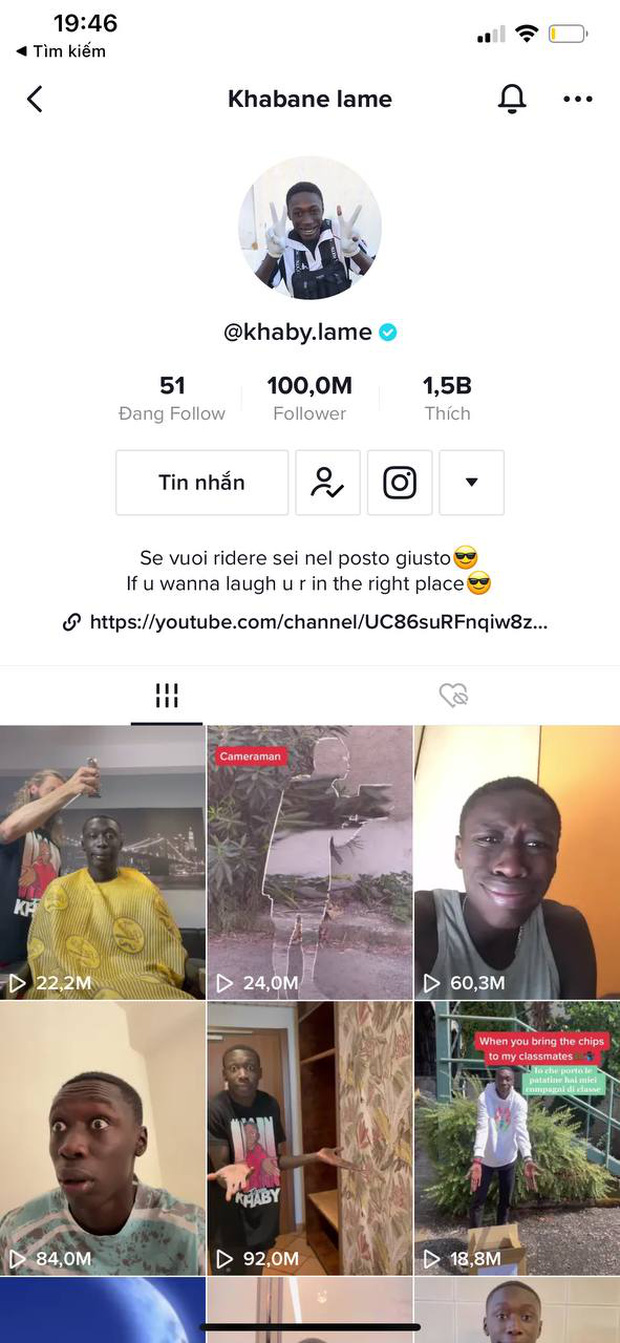Viewport: 620px width, 1343px height.
Task: Open the video with 92,0M views
Action: click(x=310, y=1138)
